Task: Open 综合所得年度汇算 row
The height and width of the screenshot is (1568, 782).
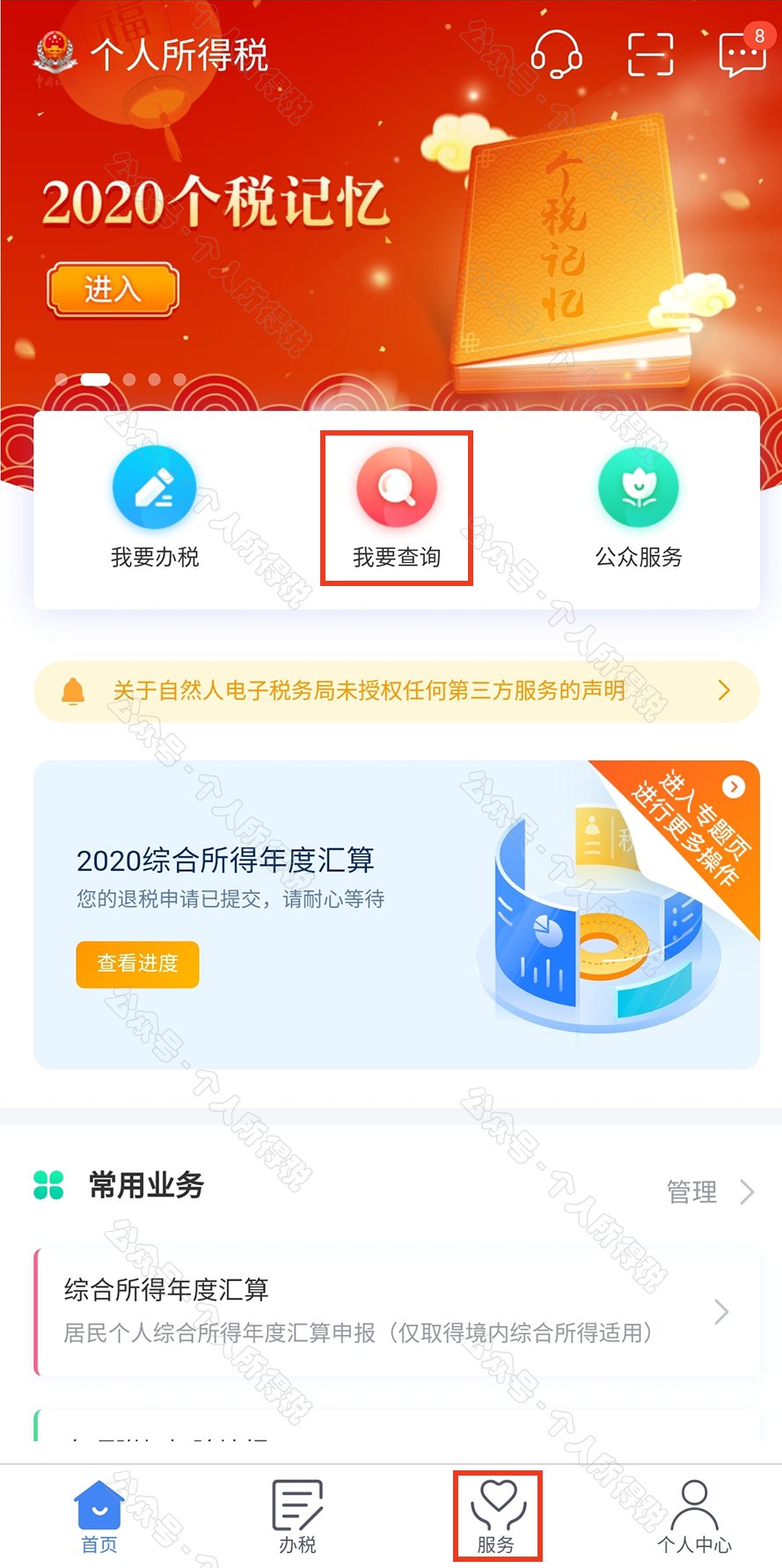Action: point(396,1311)
